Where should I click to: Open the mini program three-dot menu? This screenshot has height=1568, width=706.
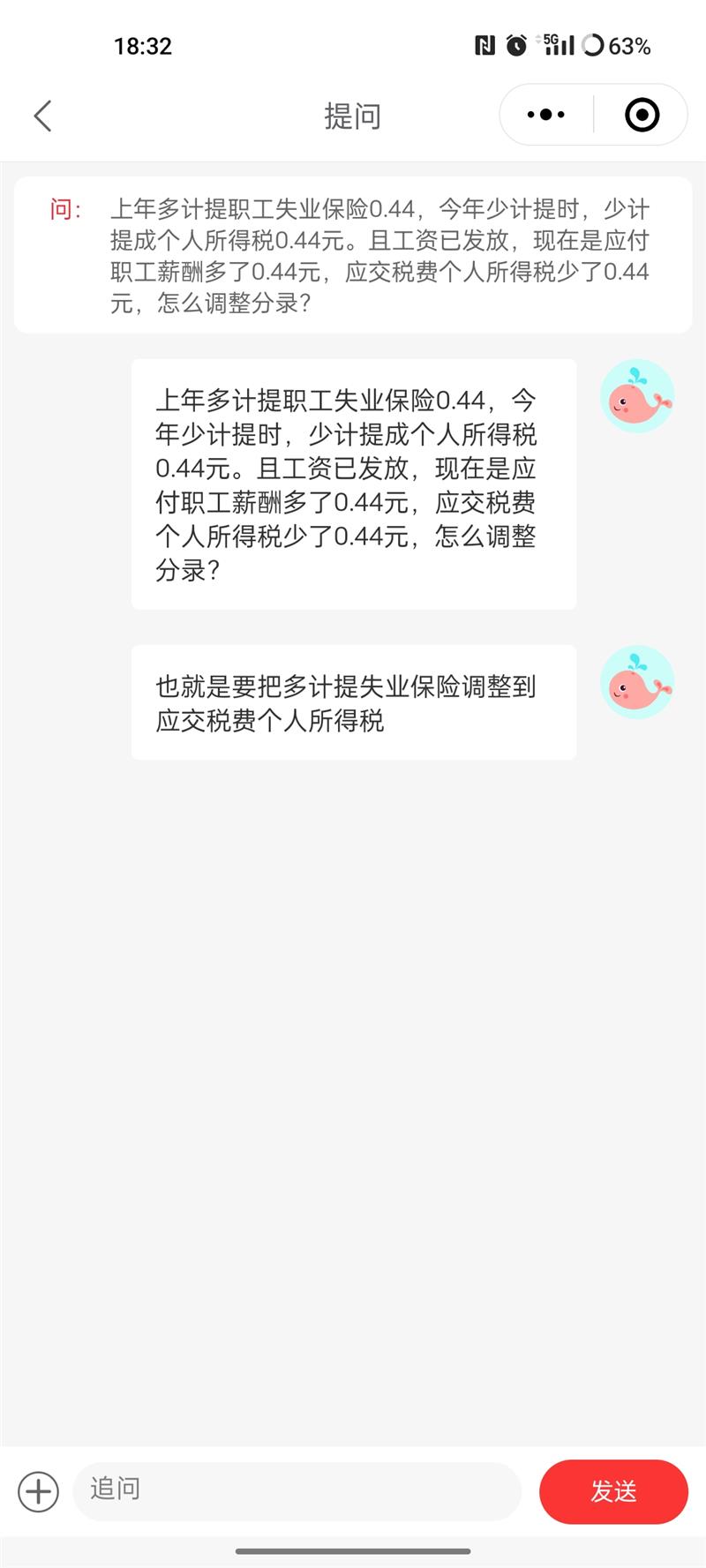545,115
